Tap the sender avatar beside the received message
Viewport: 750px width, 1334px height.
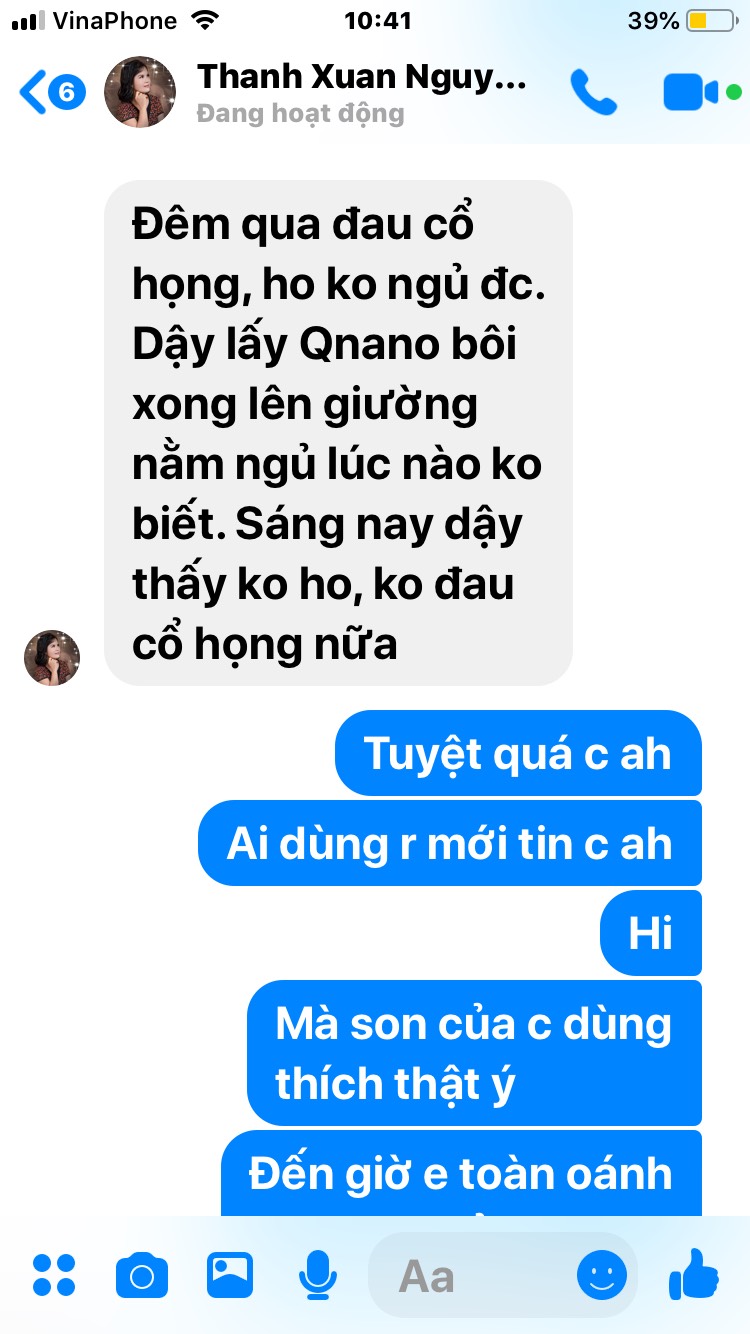pos(52,657)
